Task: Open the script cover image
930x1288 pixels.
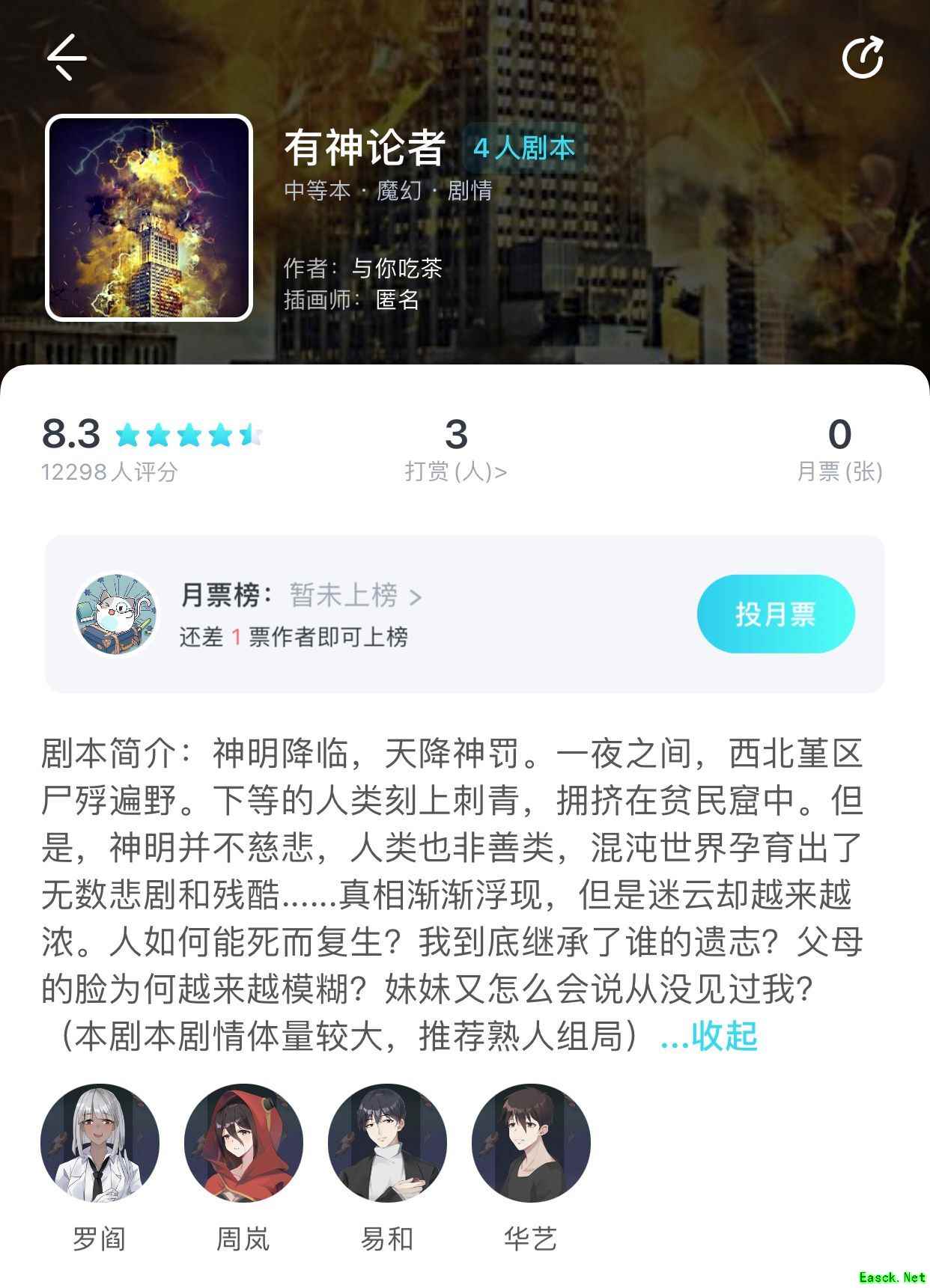Action: pos(149,218)
